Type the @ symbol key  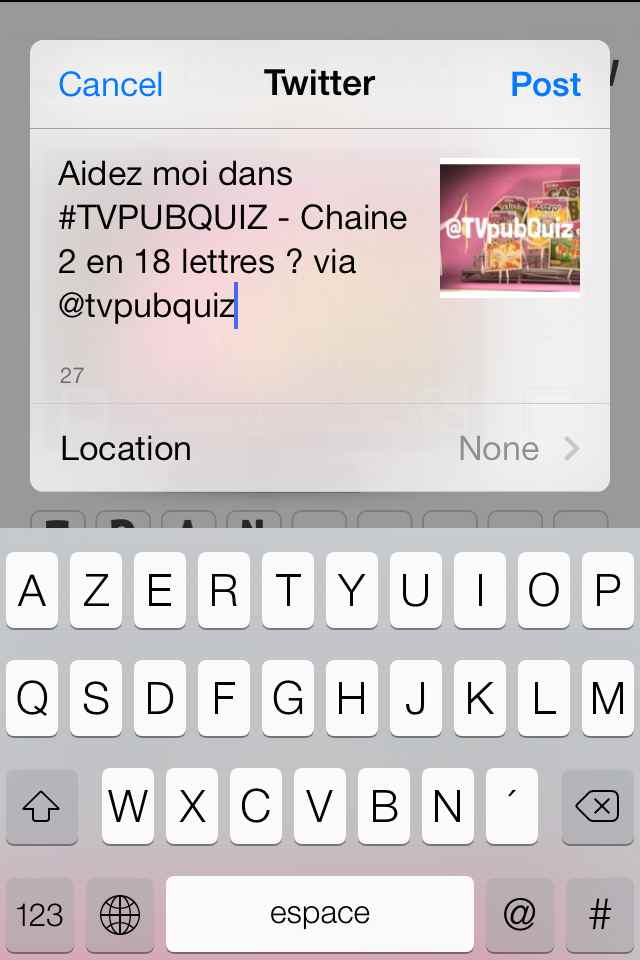tap(520, 914)
